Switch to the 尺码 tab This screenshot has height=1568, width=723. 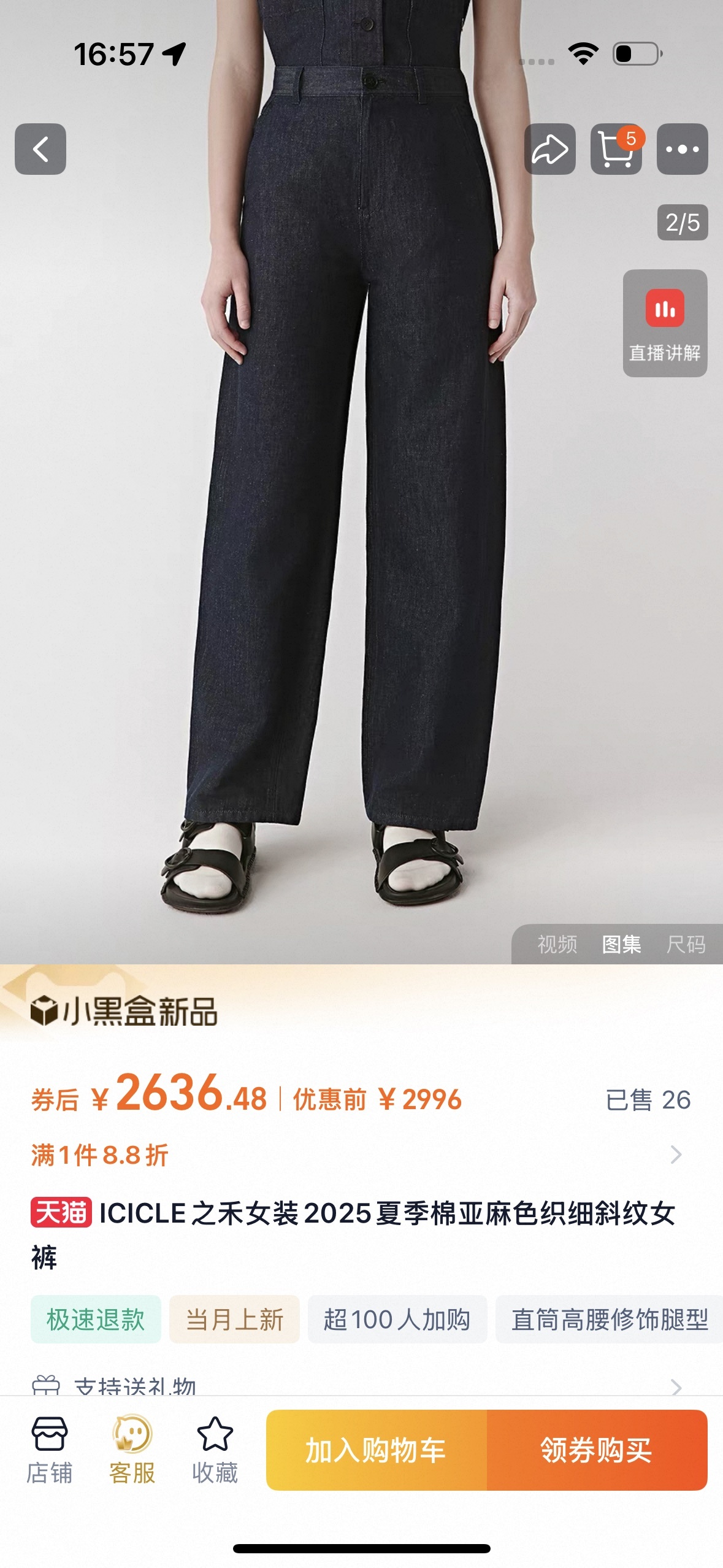point(686,944)
